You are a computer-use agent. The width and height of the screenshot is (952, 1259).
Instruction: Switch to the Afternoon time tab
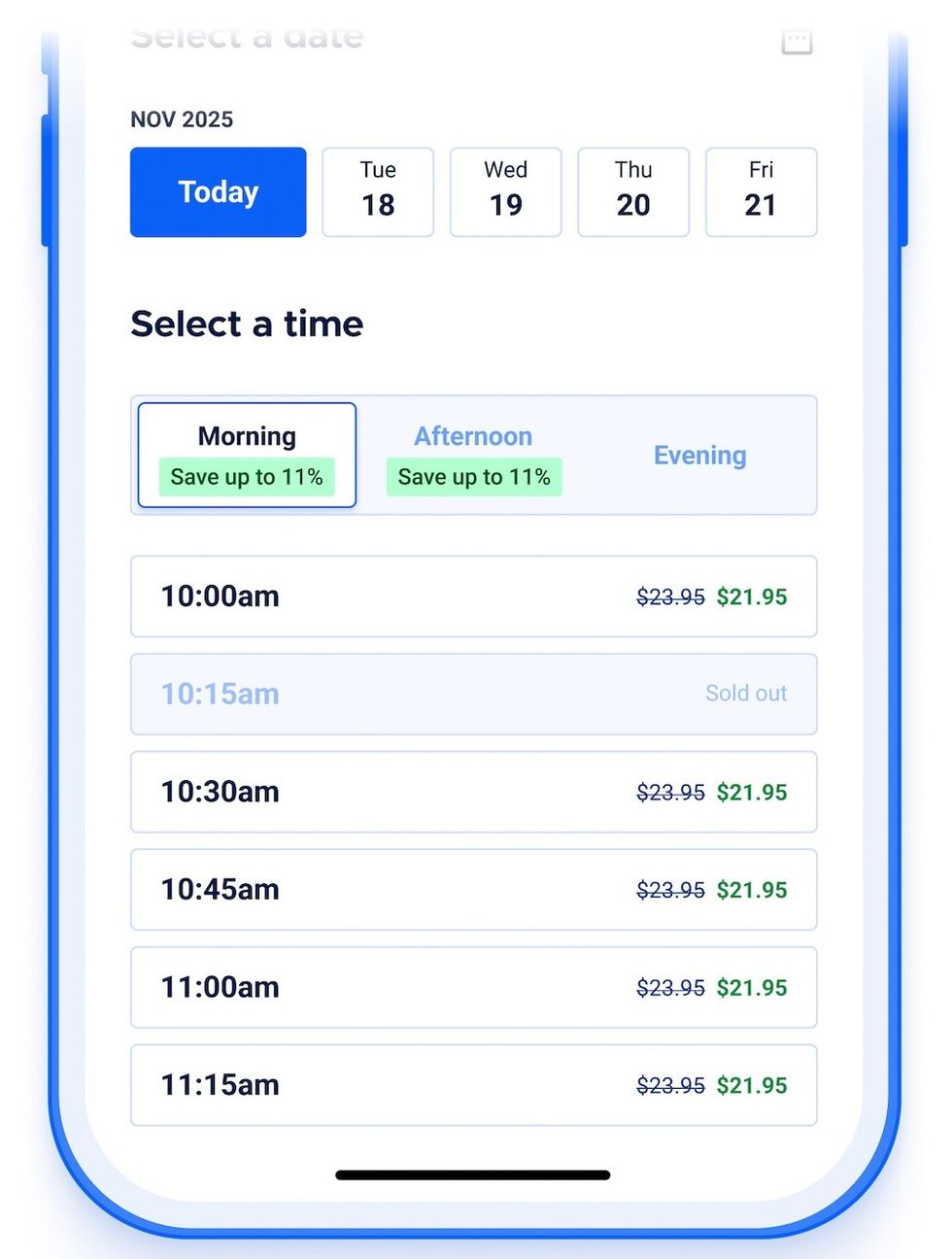click(473, 436)
